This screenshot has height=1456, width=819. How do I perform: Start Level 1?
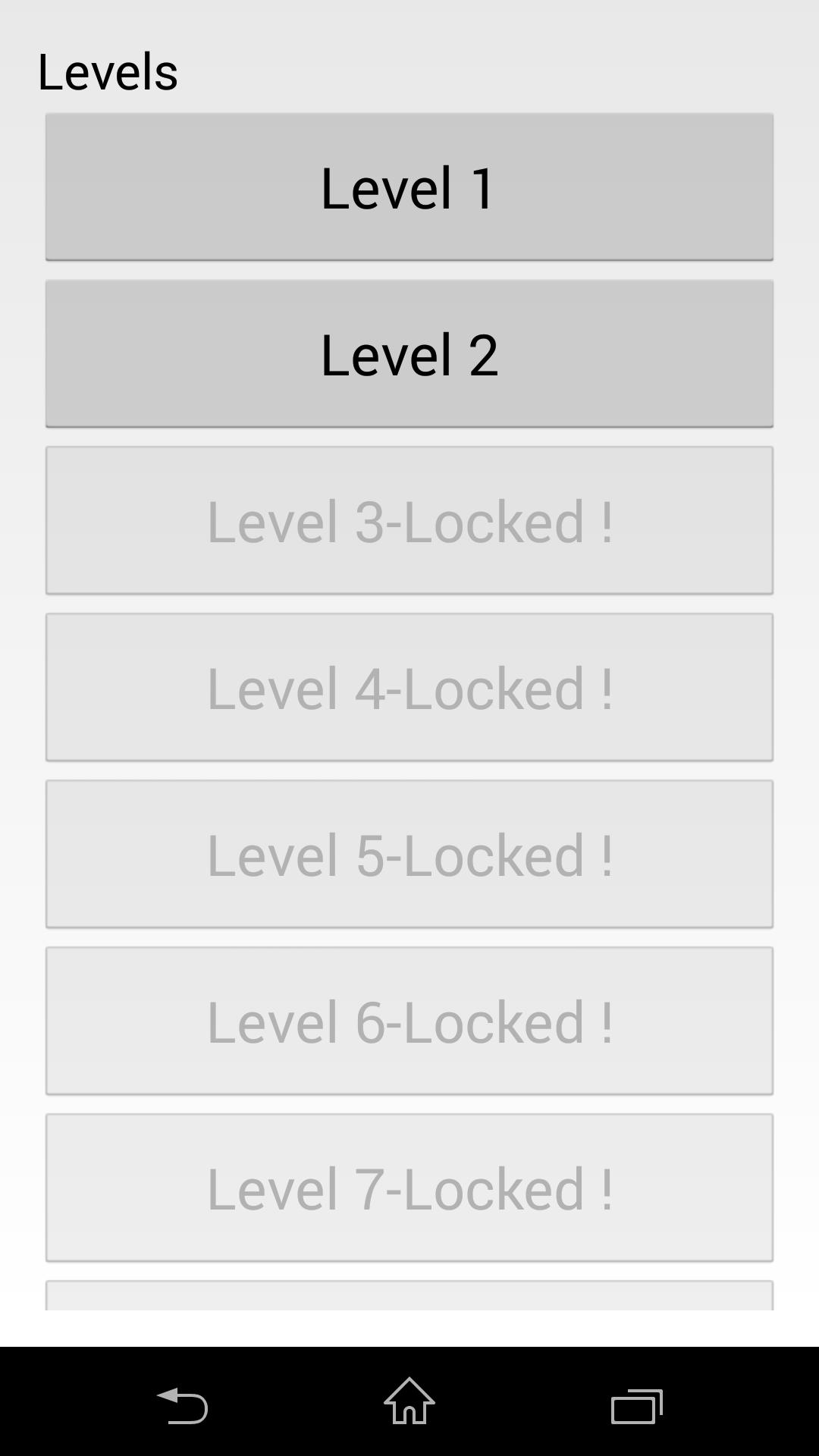tap(409, 187)
